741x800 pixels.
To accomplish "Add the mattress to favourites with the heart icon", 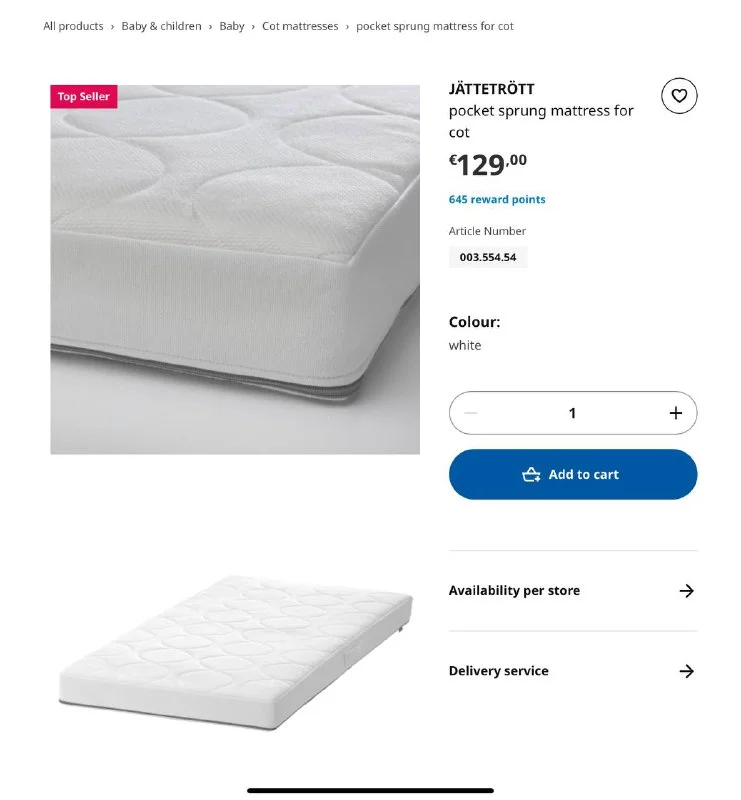I will click(679, 96).
